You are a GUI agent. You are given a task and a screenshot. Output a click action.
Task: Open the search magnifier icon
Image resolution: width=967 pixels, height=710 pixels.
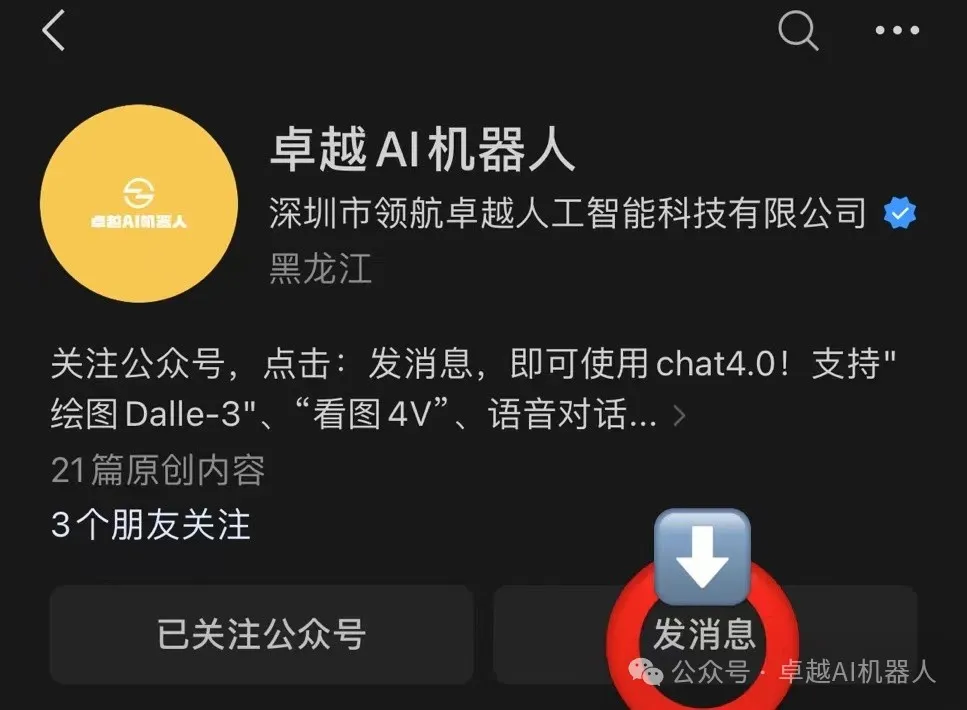(797, 33)
